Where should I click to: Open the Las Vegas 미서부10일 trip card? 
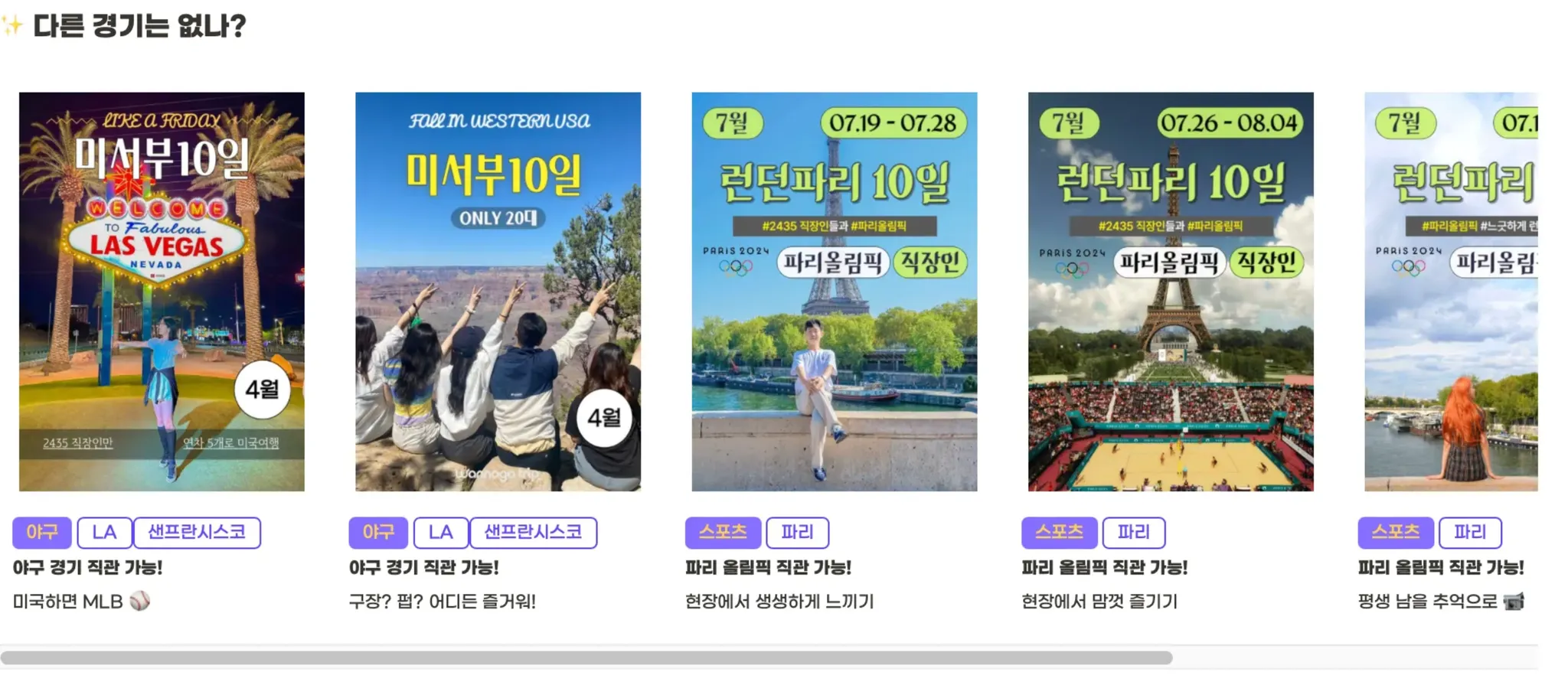(162, 291)
